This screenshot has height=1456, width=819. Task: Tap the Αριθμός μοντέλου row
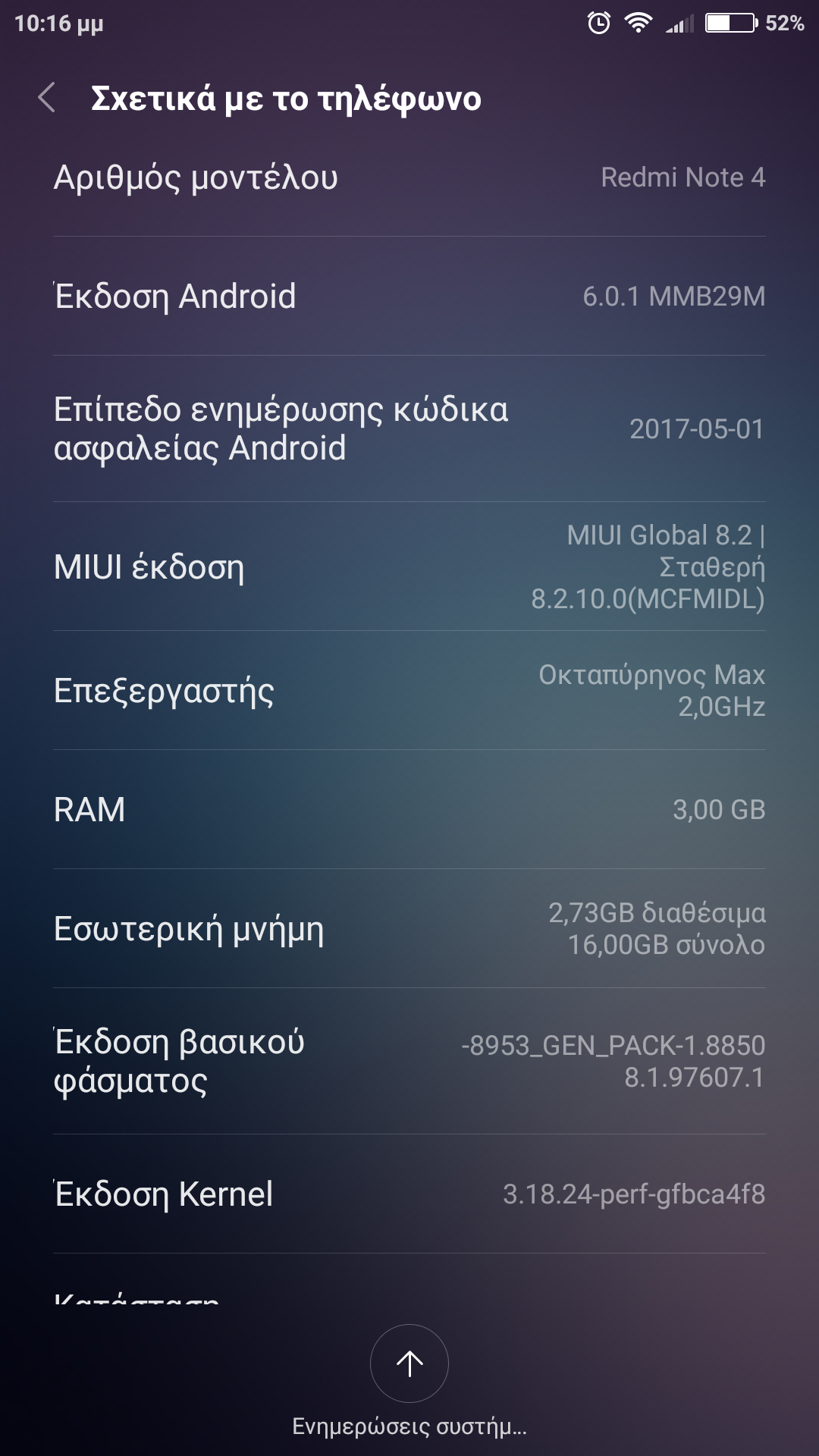pos(409,178)
